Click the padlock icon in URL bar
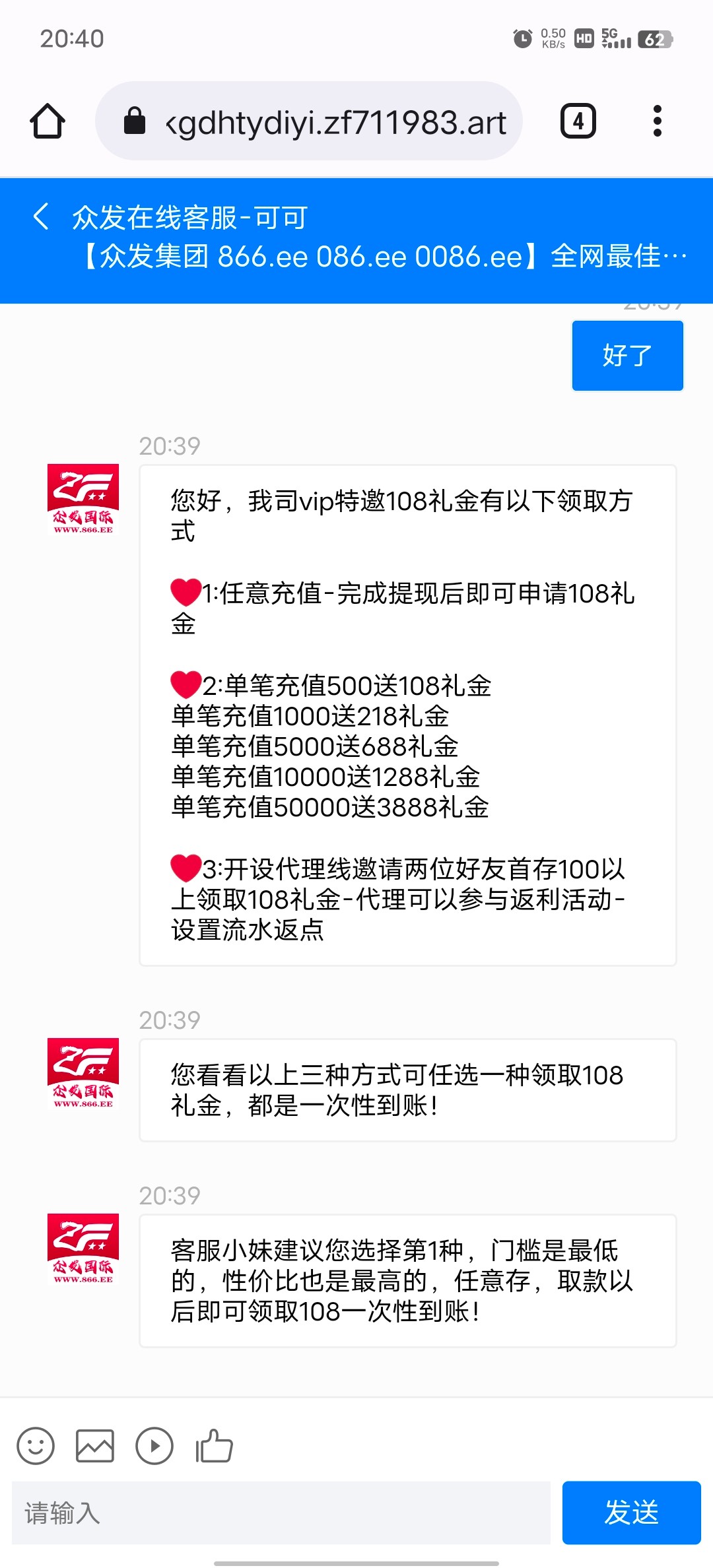Screen dimensions: 713x1568 135,121
